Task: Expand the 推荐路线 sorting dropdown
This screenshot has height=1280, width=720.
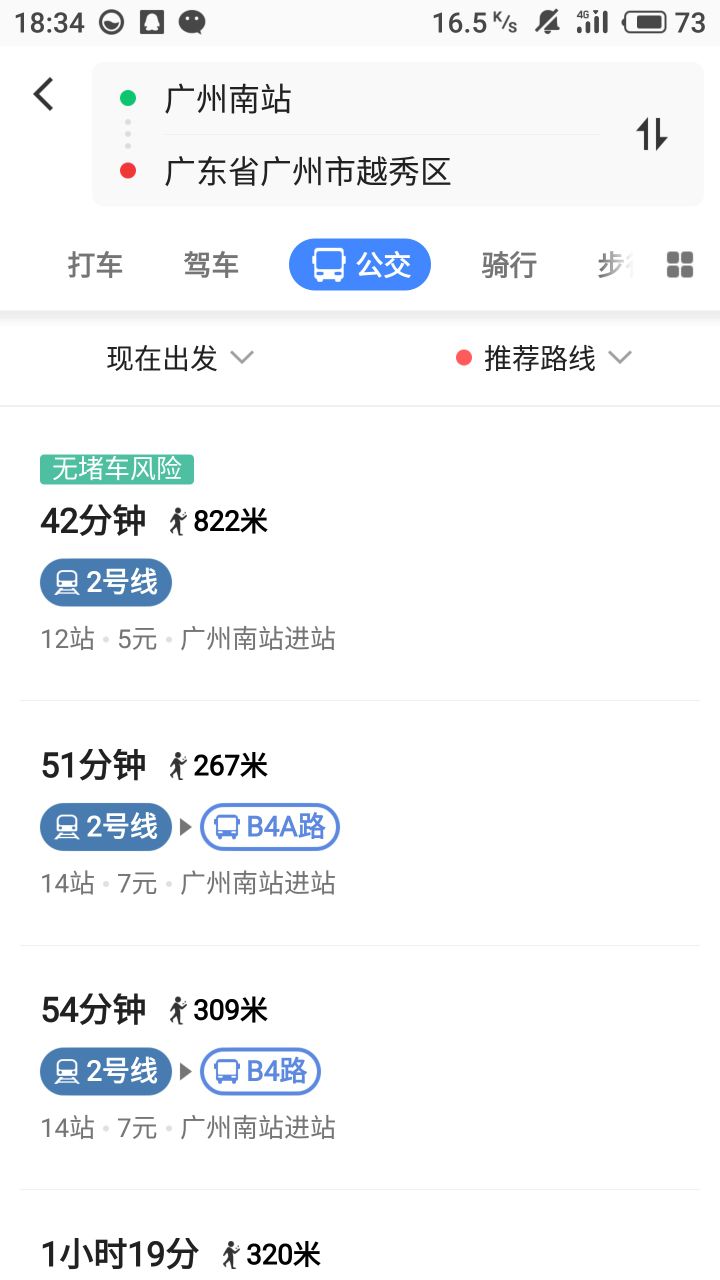Action: [x=544, y=358]
